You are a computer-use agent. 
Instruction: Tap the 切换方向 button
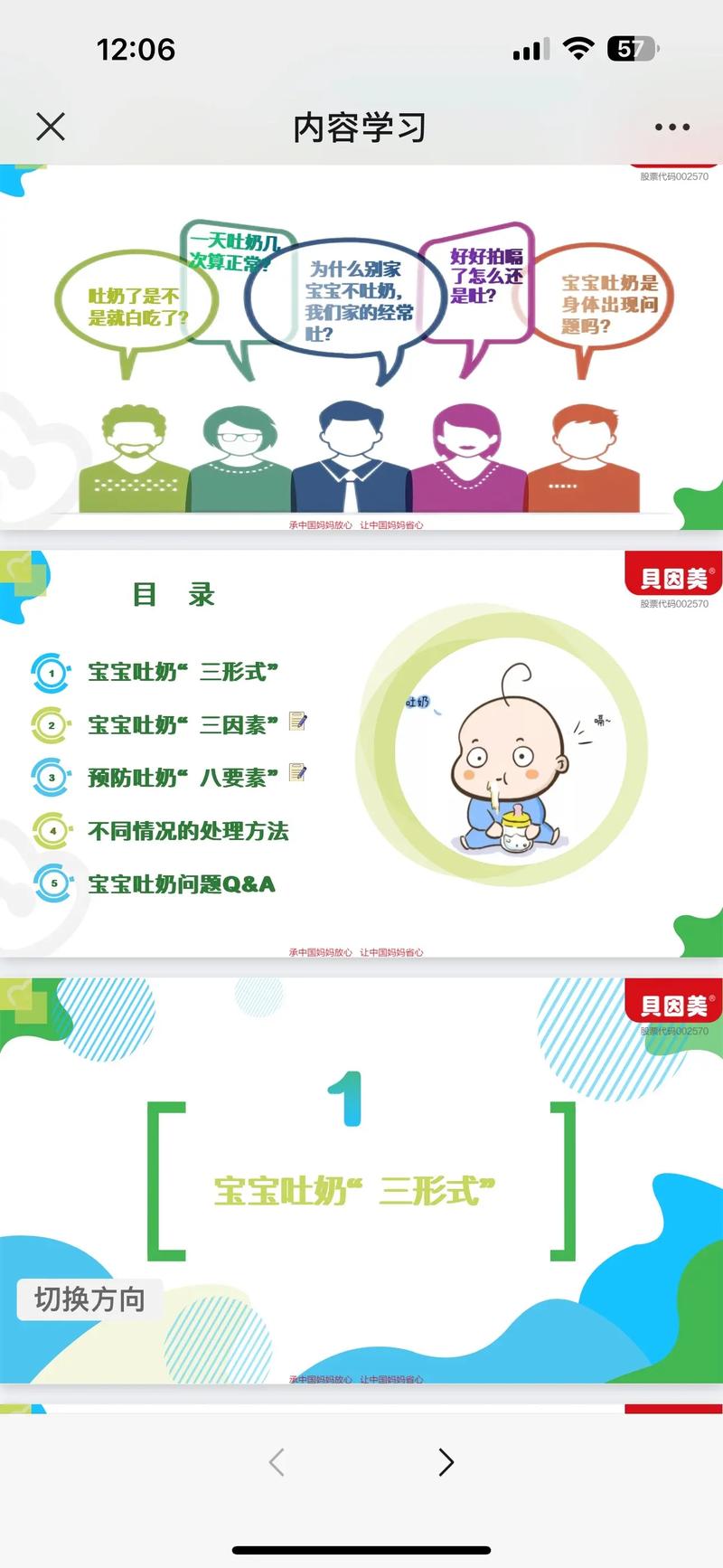tap(89, 1299)
